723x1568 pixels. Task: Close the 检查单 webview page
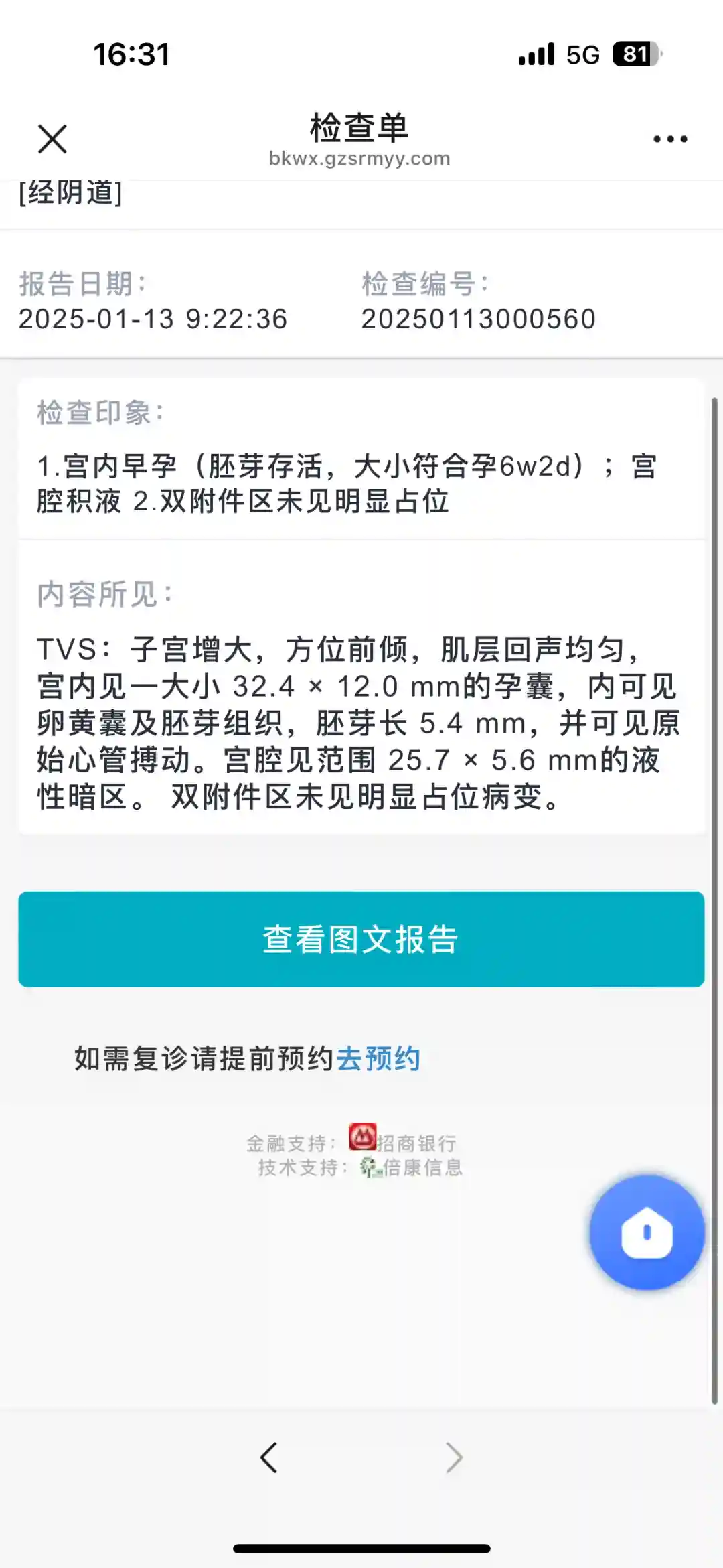tap(52, 139)
